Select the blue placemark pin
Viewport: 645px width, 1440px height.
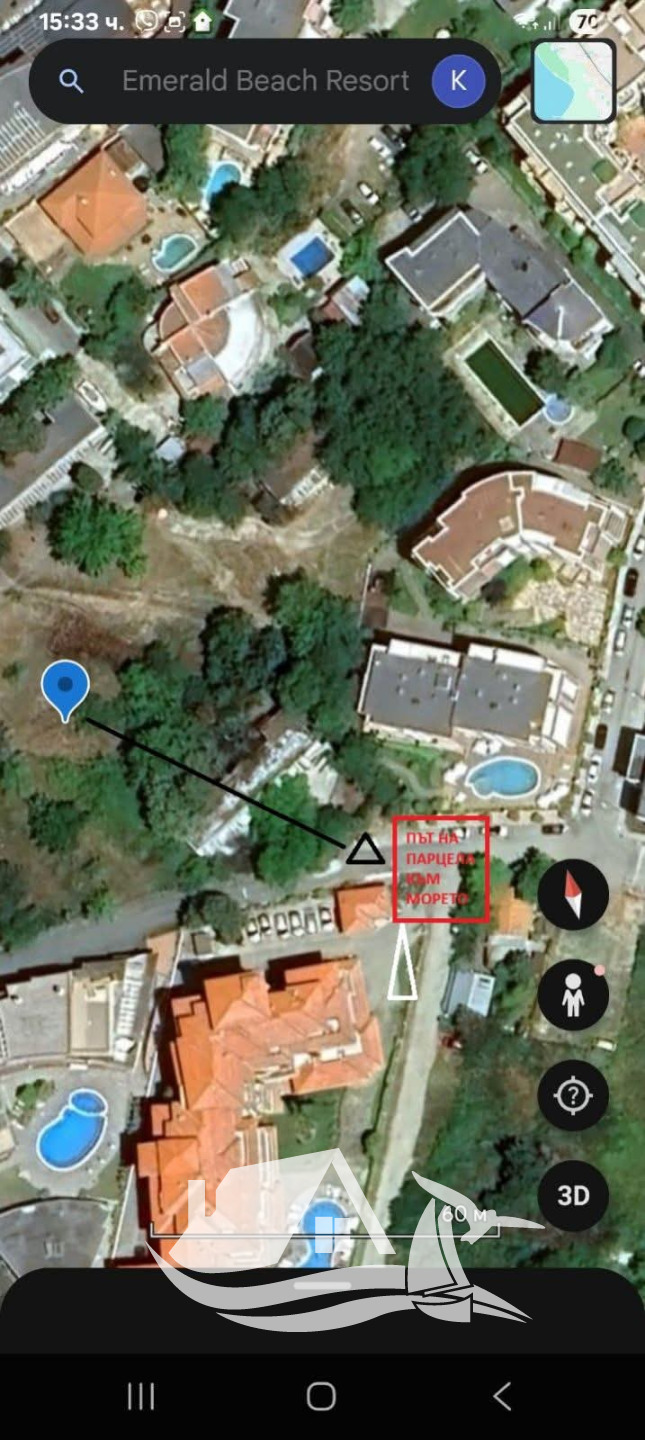coord(65,688)
